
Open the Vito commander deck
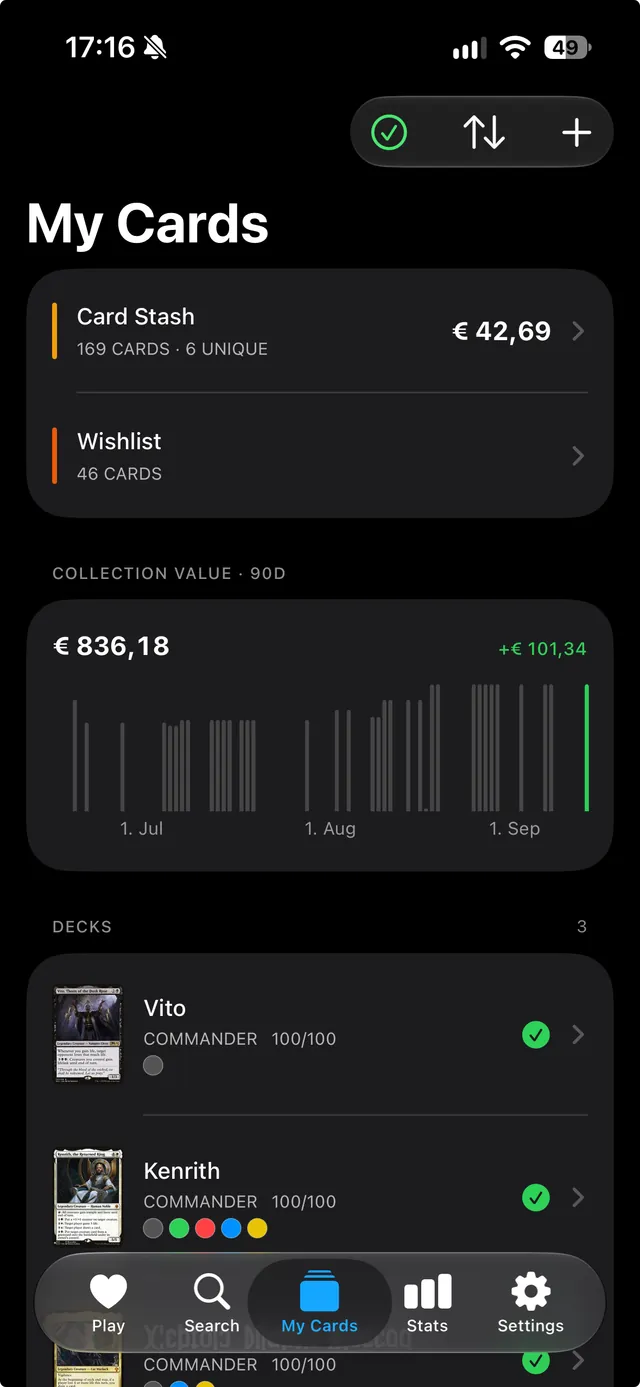(320, 1035)
